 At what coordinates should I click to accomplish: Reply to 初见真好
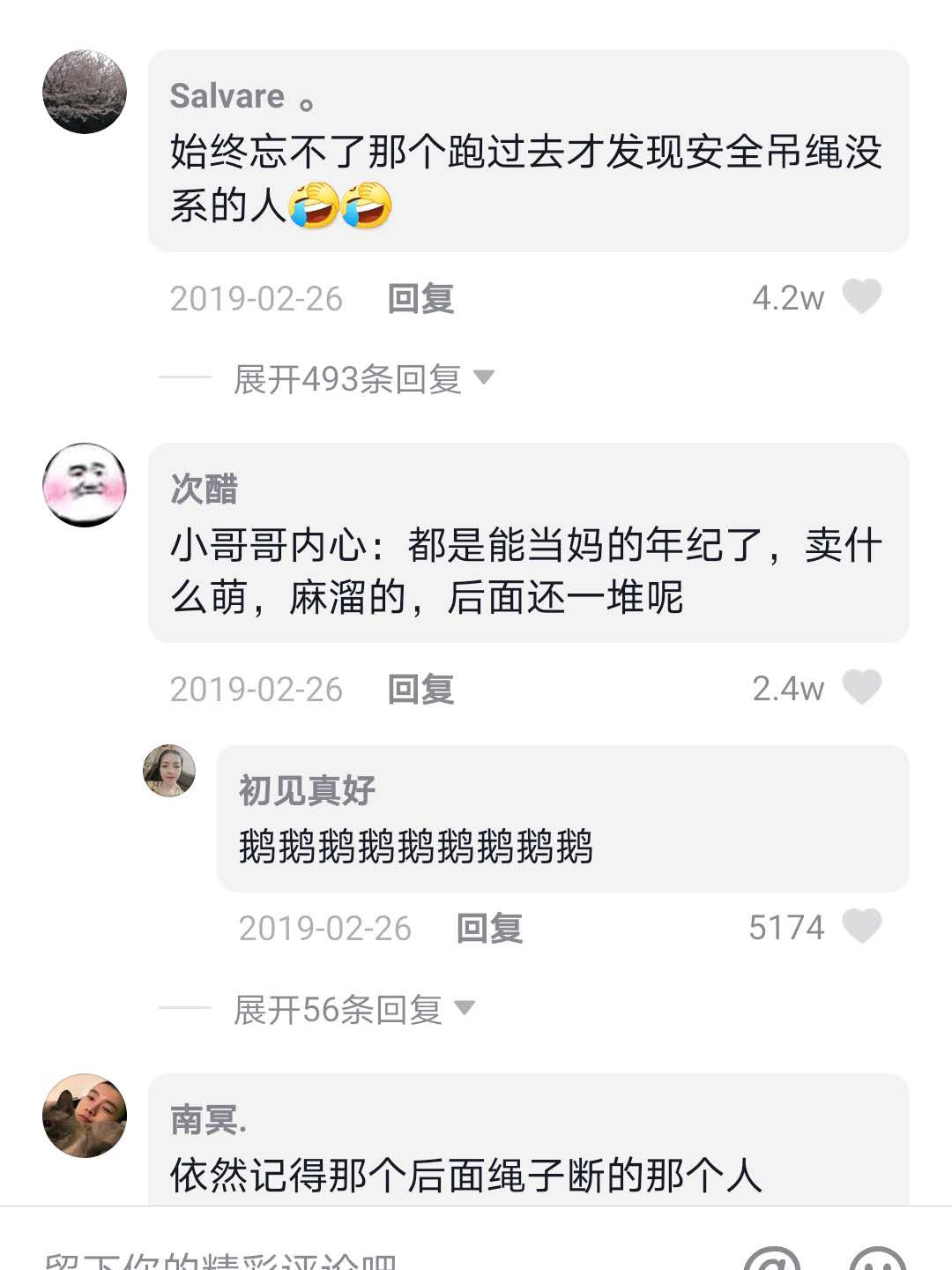tap(489, 929)
